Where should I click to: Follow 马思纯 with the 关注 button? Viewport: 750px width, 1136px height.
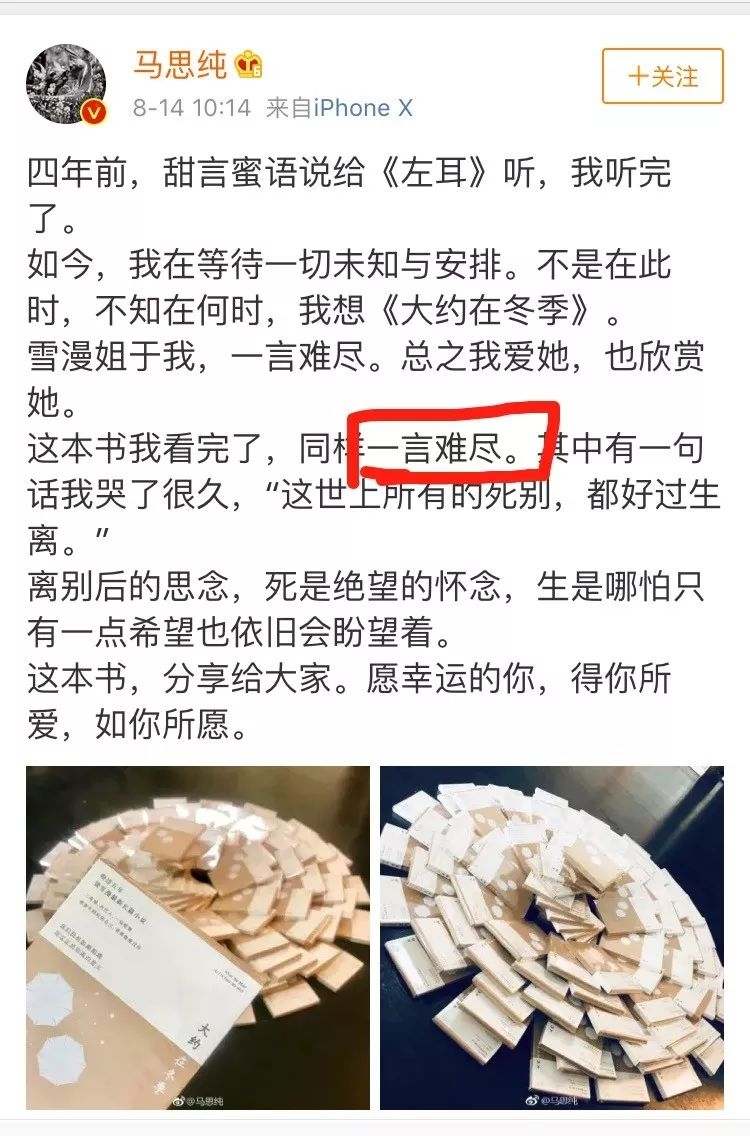pos(662,76)
